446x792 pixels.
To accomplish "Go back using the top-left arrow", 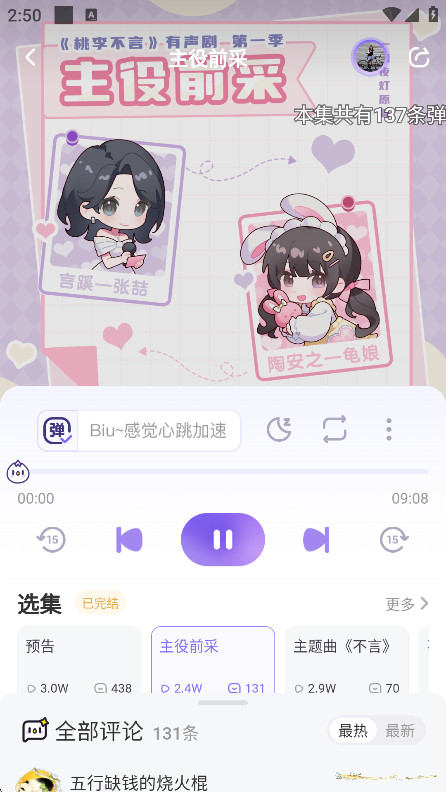I will click(30, 57).
